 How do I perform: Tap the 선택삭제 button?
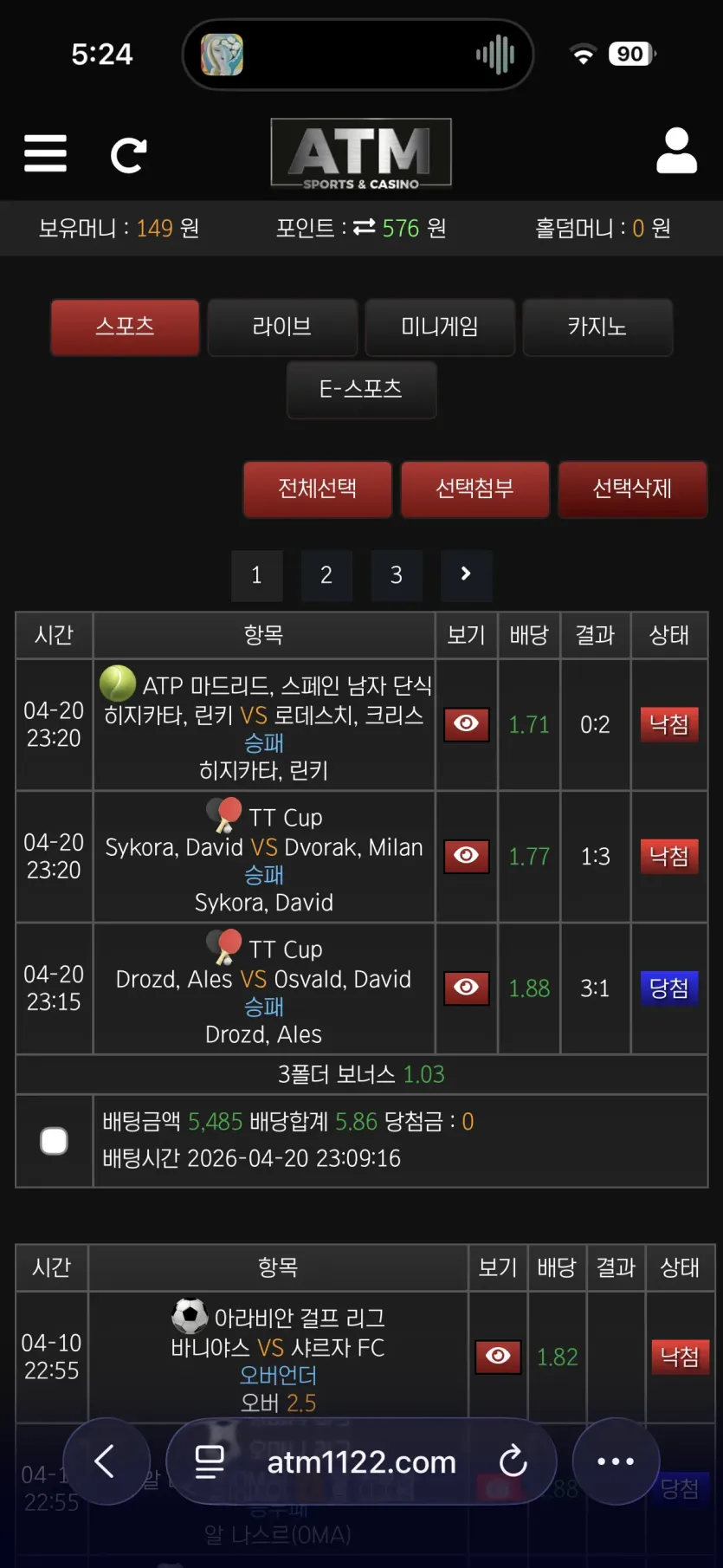[633, 489]
